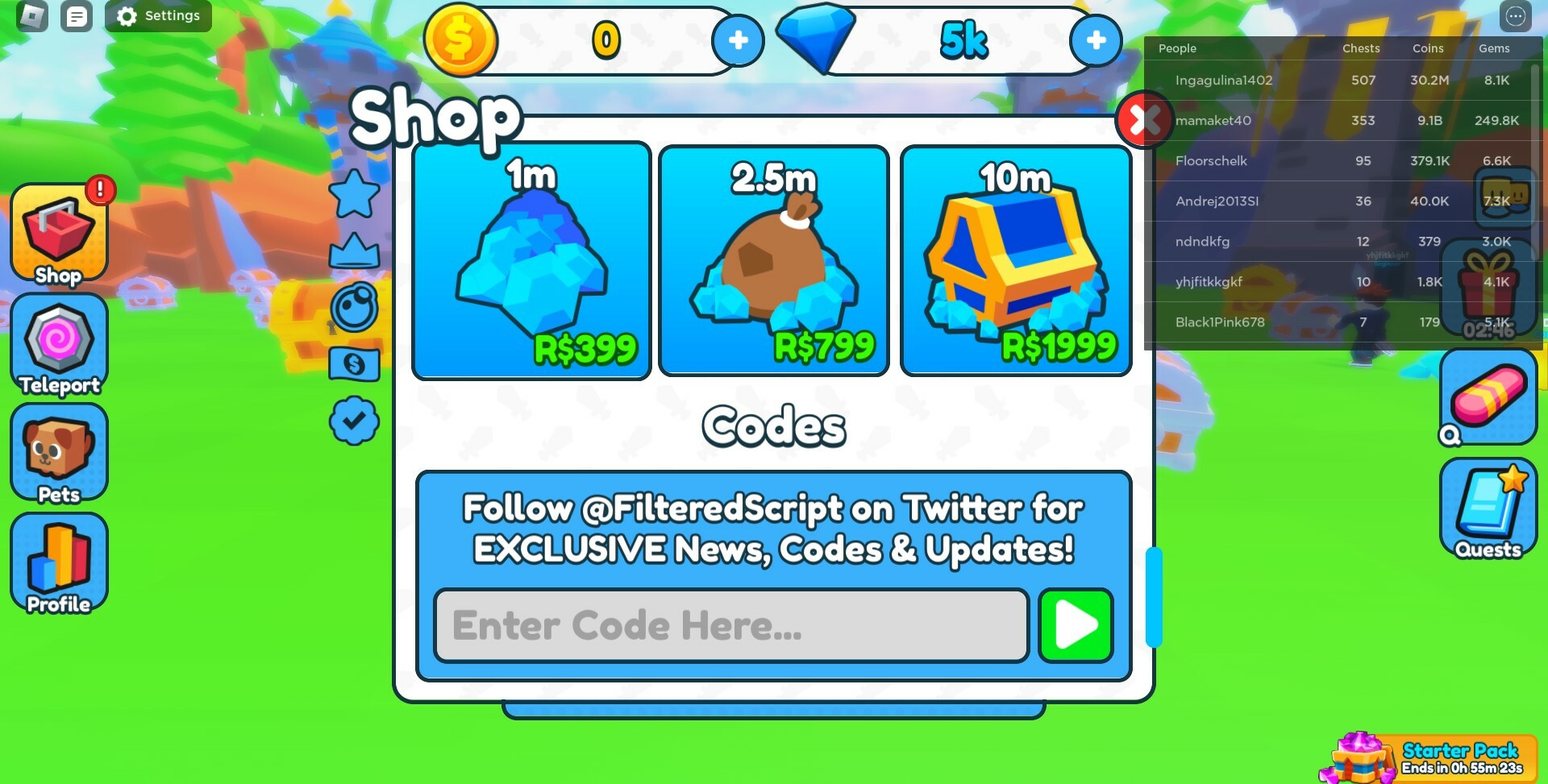The height and width of the screenshot is (784, 1548).
Task: Open the Profile stats
Action: click(x=59, y=564)
